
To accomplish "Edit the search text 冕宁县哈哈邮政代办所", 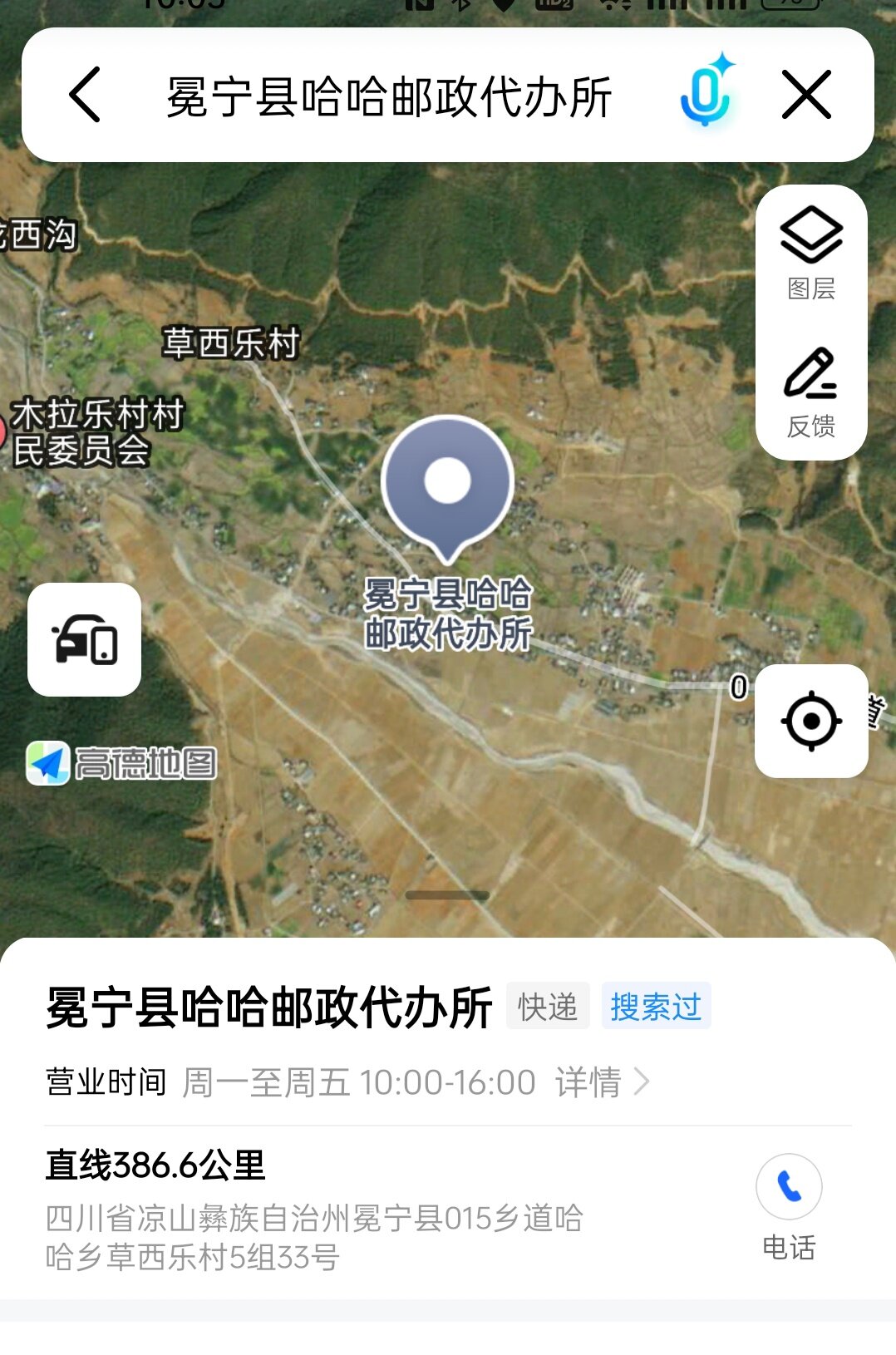I will pos(389,96).
